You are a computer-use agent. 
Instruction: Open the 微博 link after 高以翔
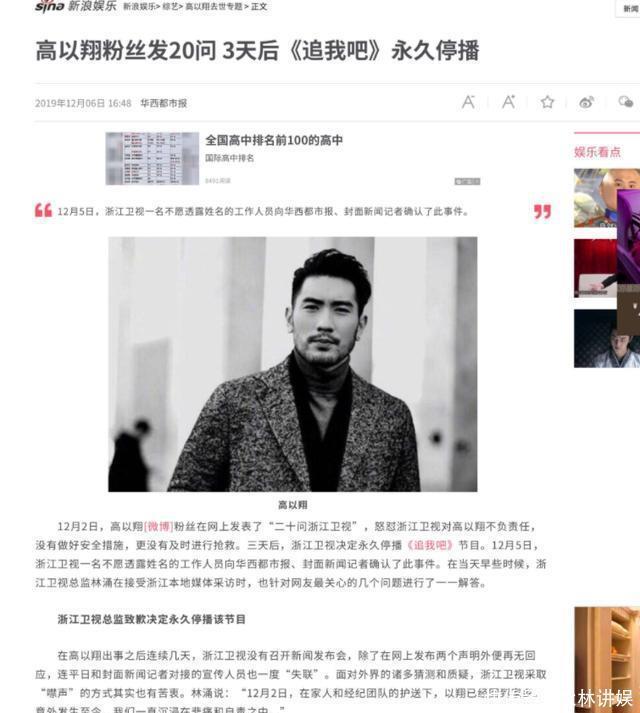point(159,526)
